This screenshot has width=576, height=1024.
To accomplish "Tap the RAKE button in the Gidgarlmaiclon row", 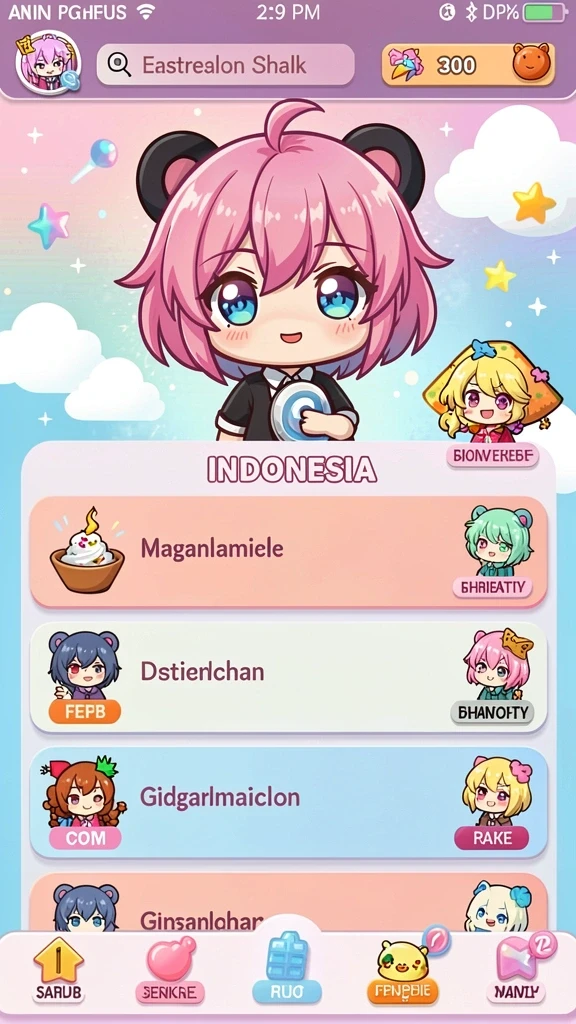I will coord(492,838).
